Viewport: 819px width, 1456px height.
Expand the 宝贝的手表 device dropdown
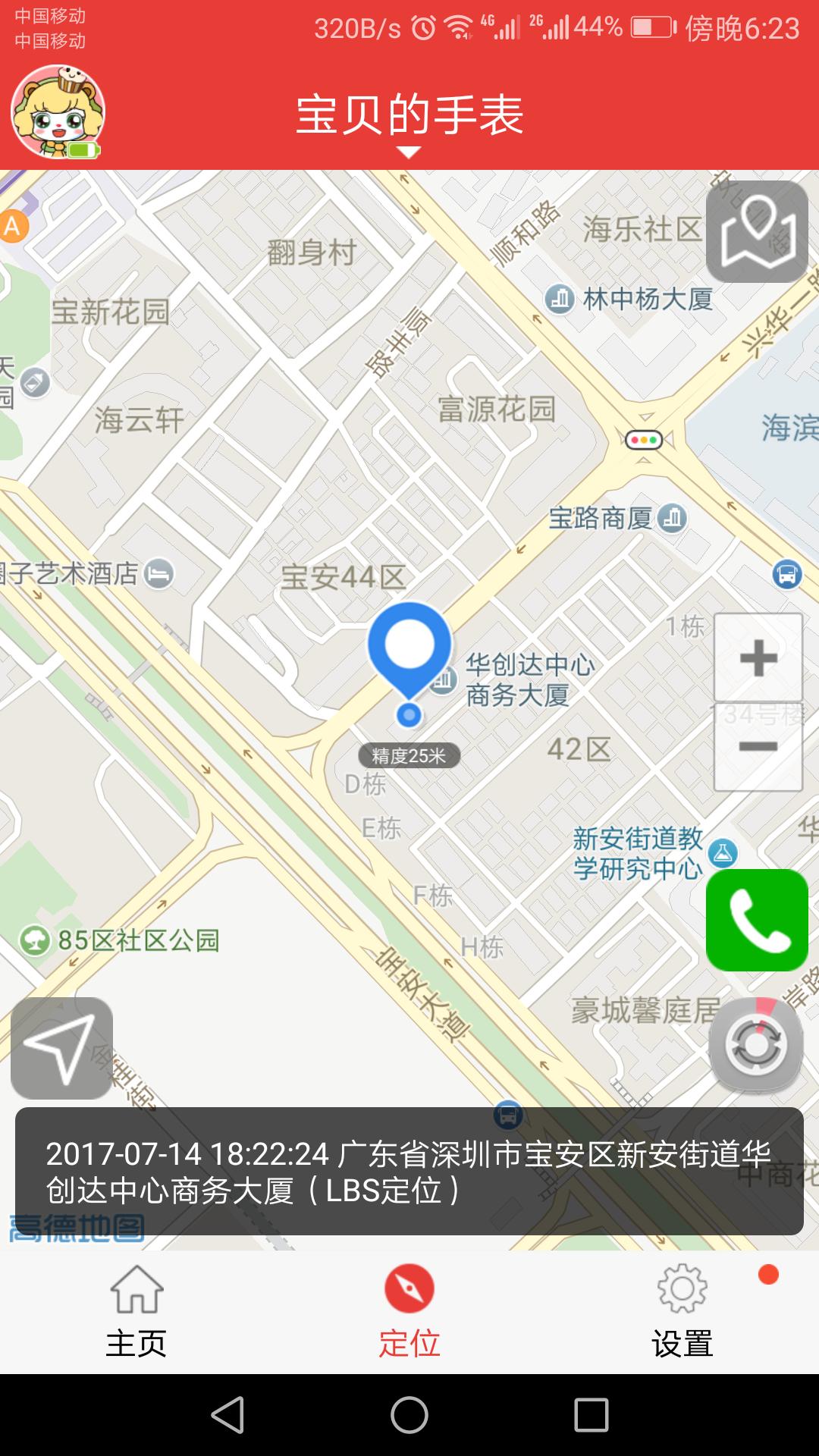409,121
